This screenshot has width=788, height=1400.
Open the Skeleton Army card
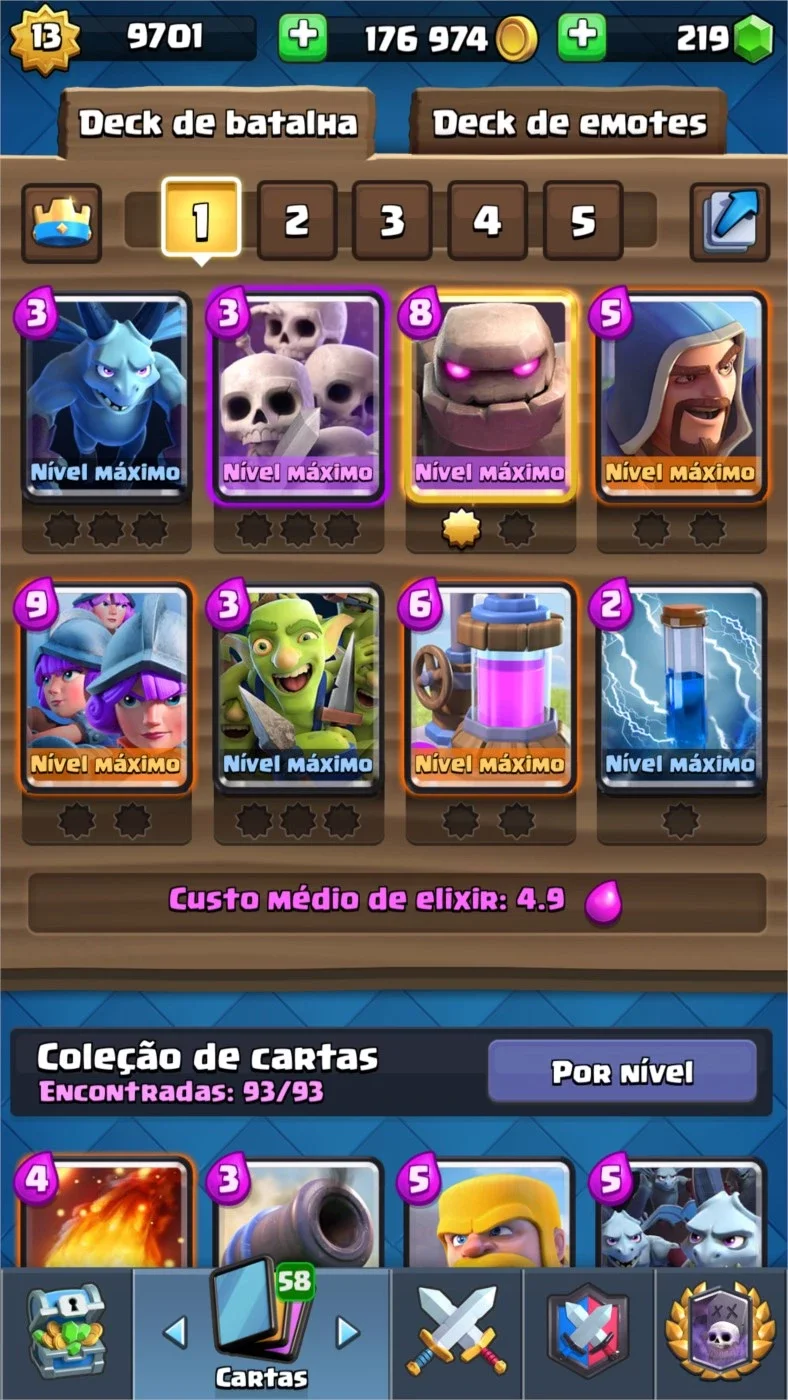pyautogui.click(x=297, y=396)
